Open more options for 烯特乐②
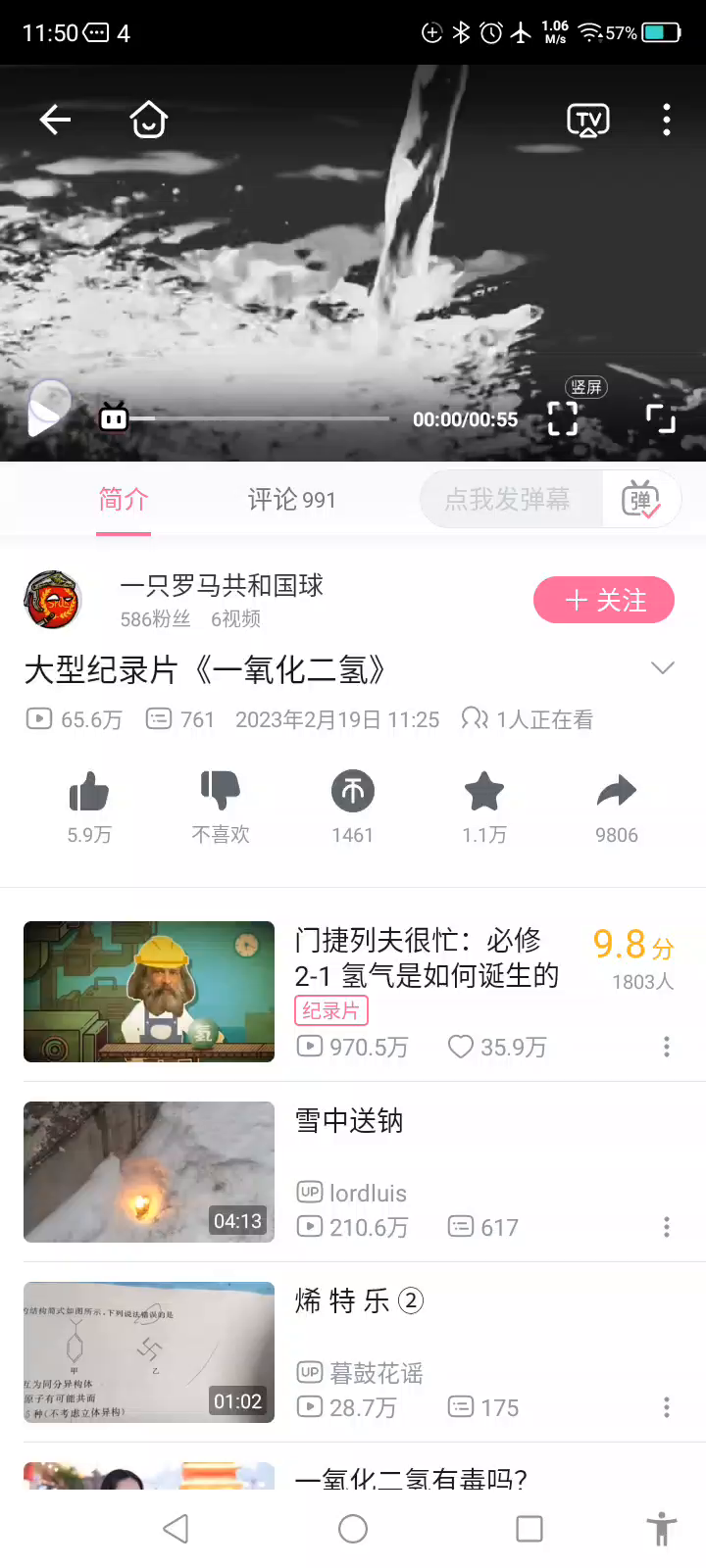This screenshot has width=706, height=1568. [x=667, y=1407]
